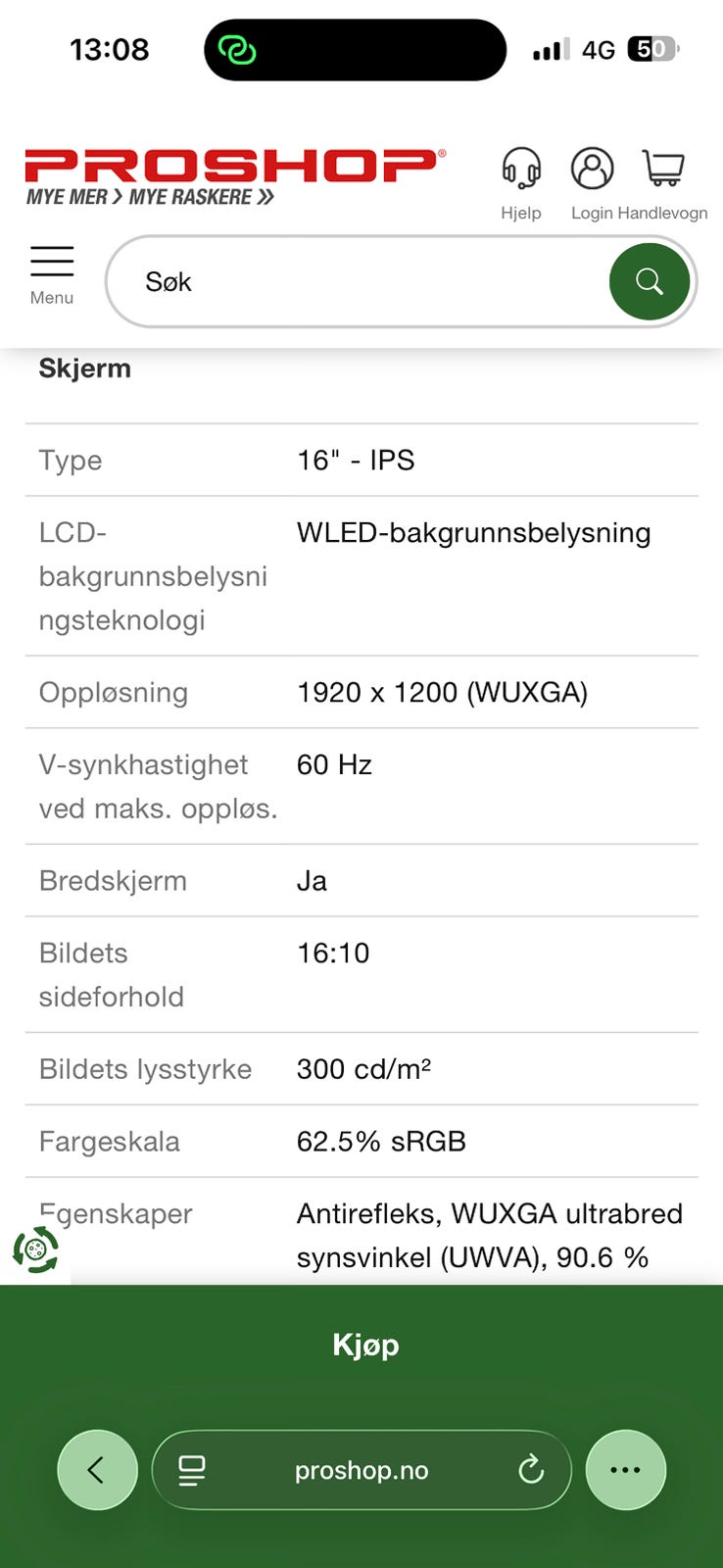Tap the green search magnifier button
The width and height of the screenshot is (723, 1568).
650,281
